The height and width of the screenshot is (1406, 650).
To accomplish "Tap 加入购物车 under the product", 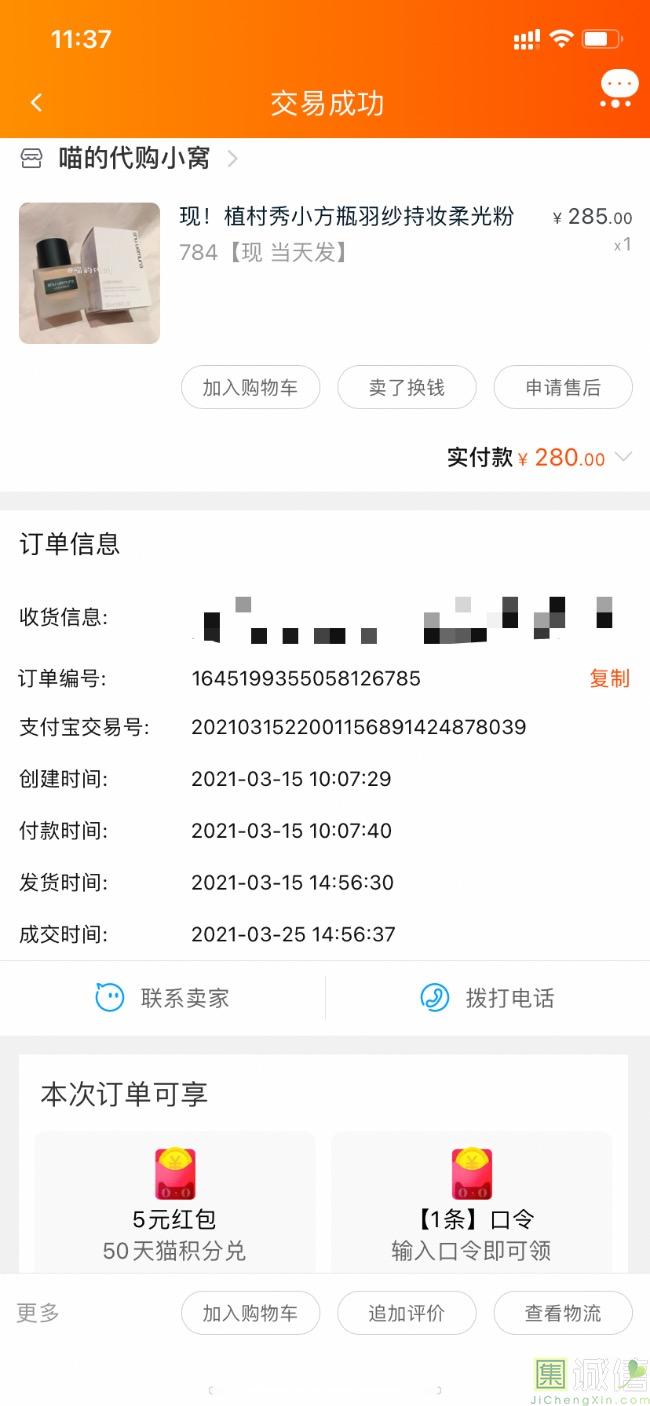I will [x=250, y=387].
